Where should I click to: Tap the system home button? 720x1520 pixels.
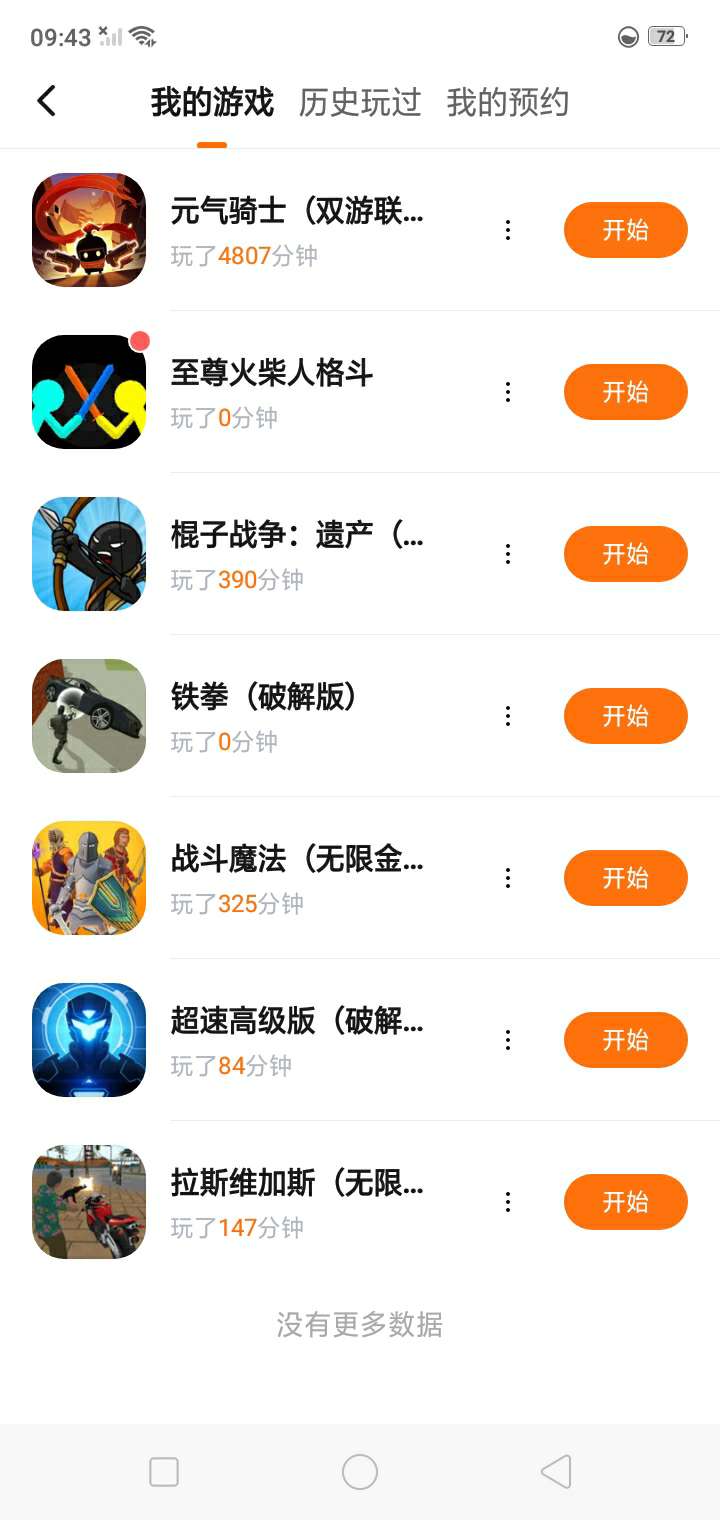[x=360, y=1472]
